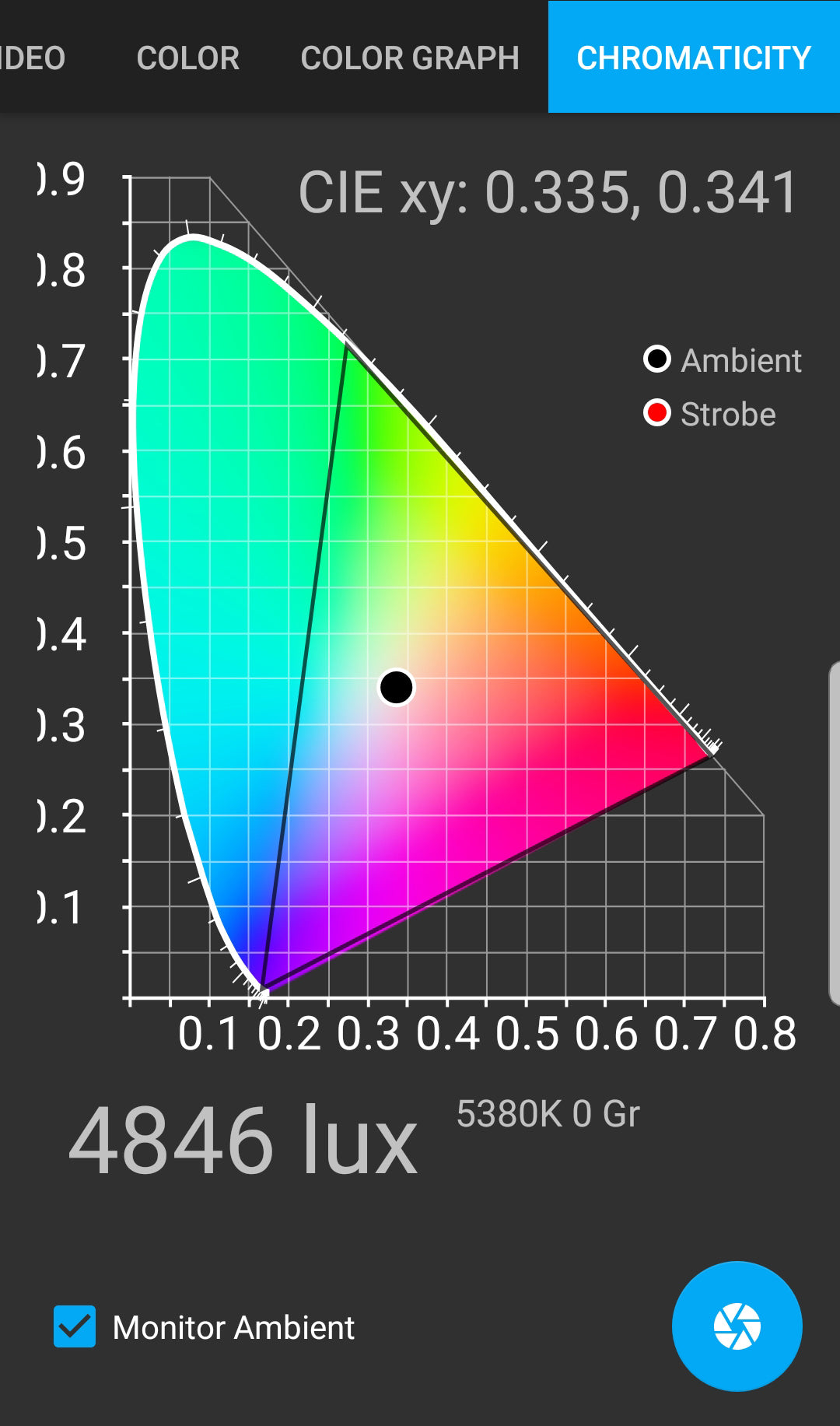This screenshot has height=1426, width=840.
Task: Switch to the Color tab
Action: pyautogui.click(x=187, y=58)
